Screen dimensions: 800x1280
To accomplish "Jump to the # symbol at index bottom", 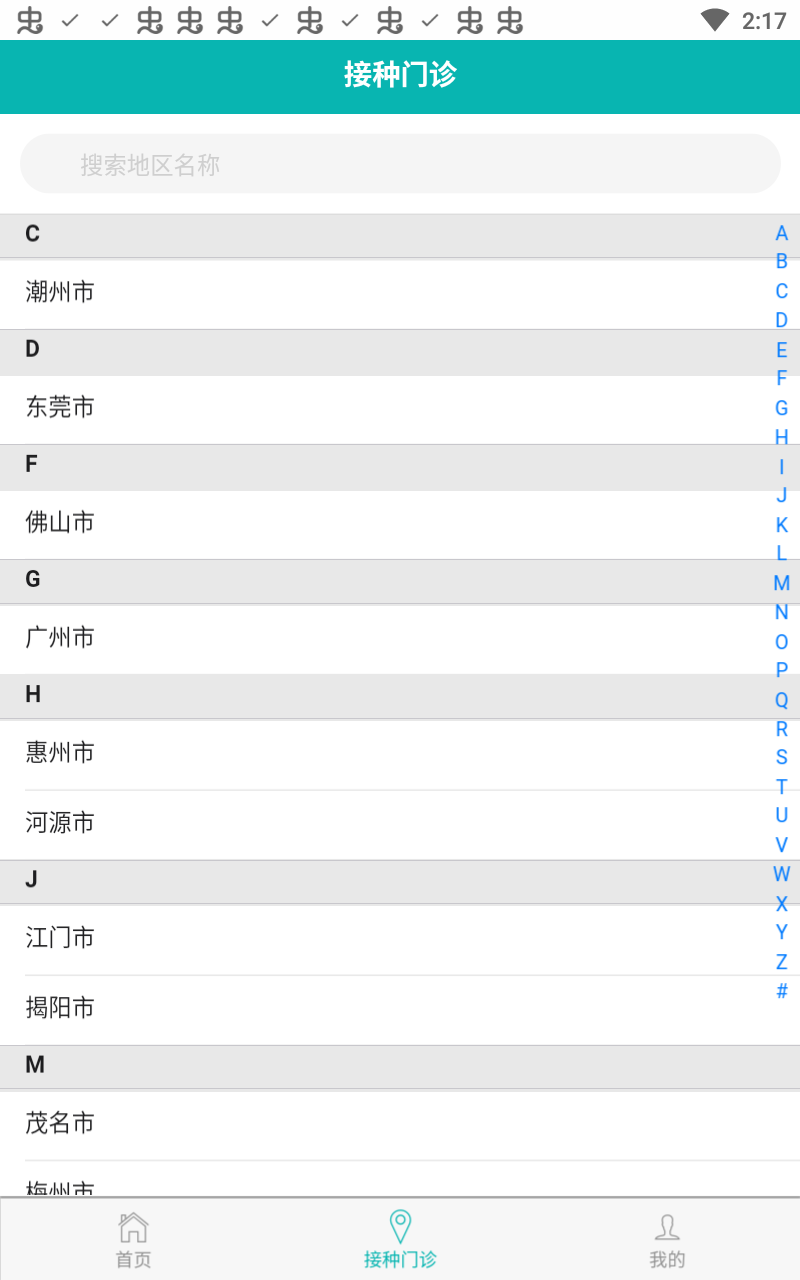I will coord(781,991).
